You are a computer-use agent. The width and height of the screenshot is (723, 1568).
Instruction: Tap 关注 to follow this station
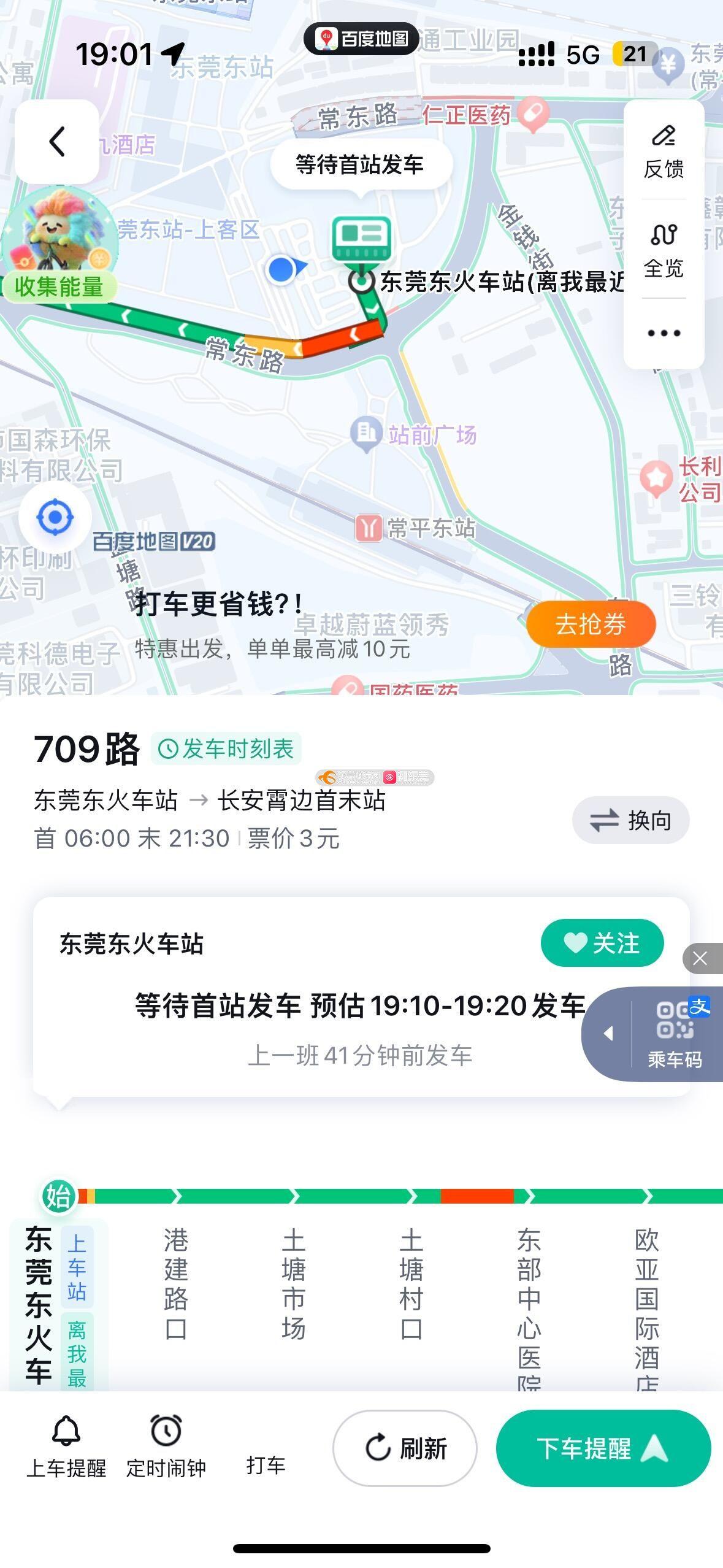click(602, 943)
